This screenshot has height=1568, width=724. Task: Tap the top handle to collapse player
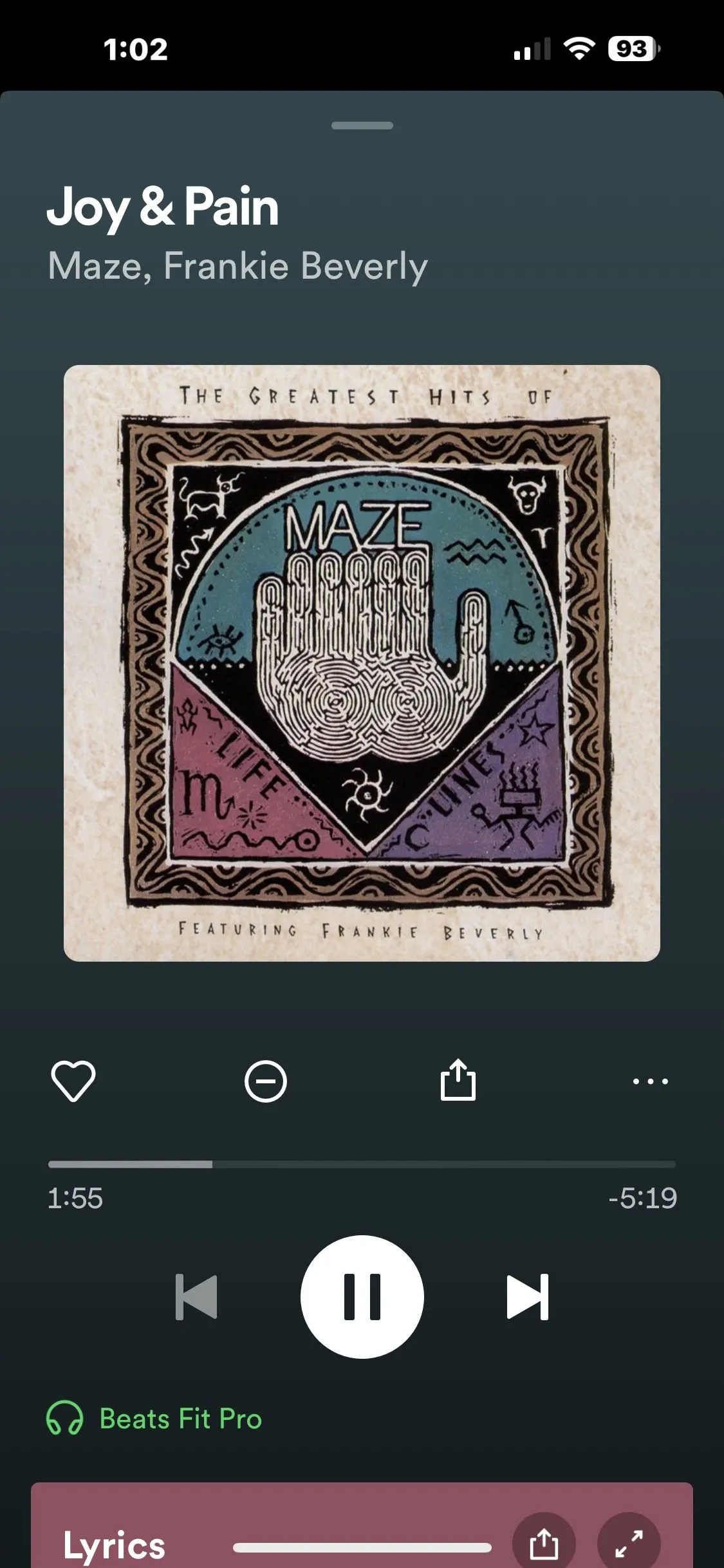coord(362,126)
